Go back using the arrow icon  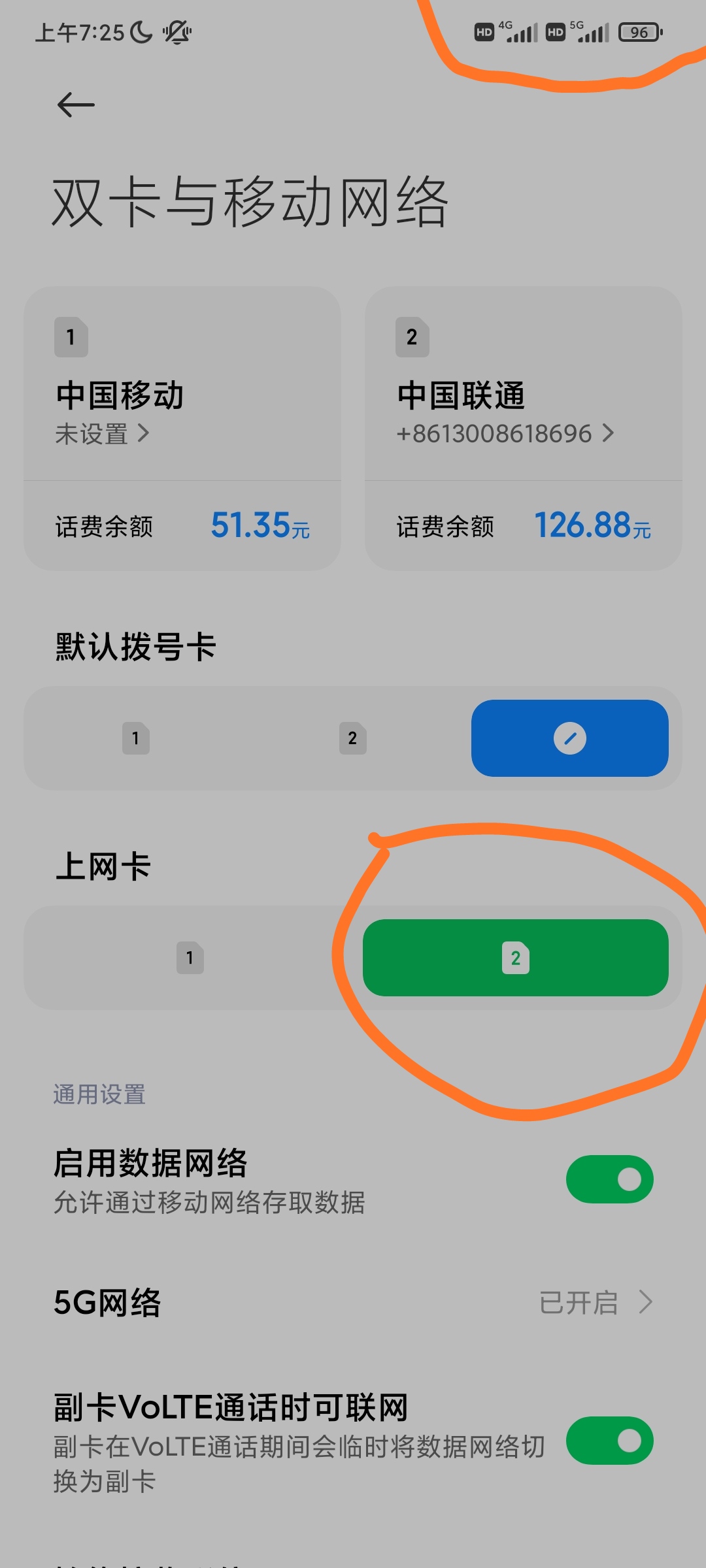(x=76, y=105)
